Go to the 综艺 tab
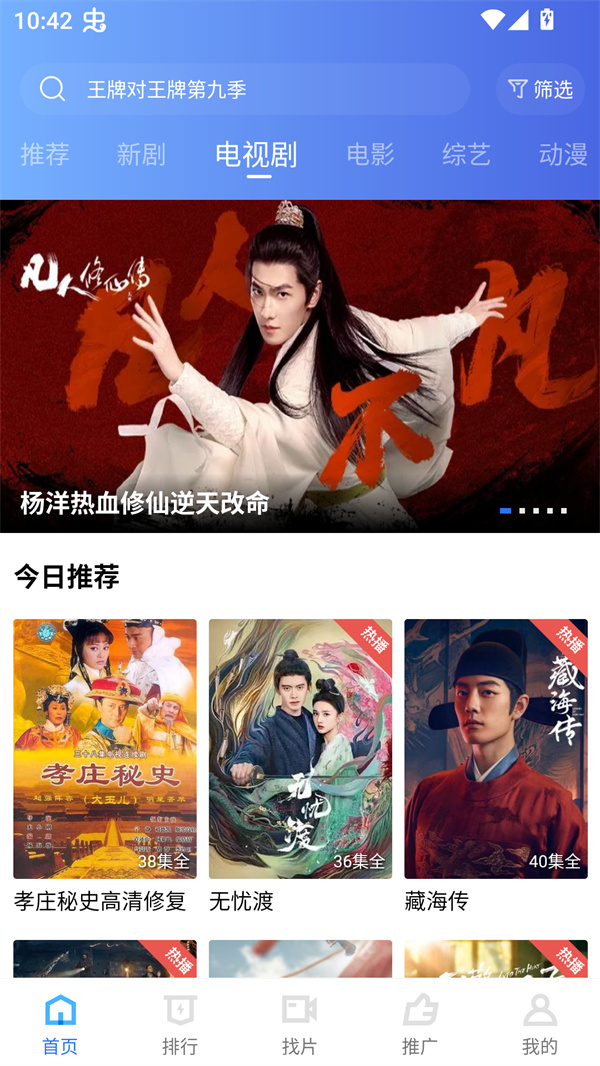Viewport: 600px width, 1066px height. pos(466,154)
